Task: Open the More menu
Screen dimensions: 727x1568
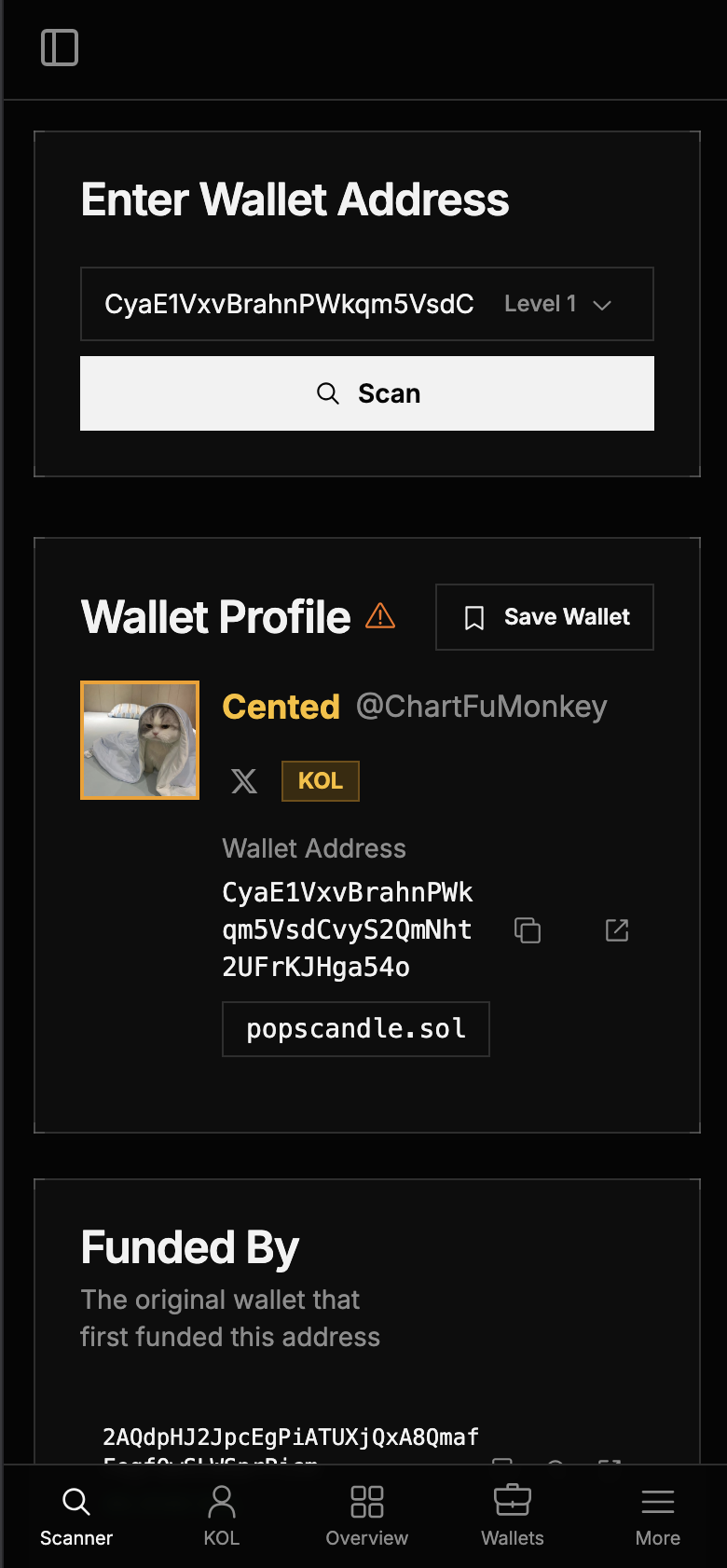Action: coord(658,1516)
